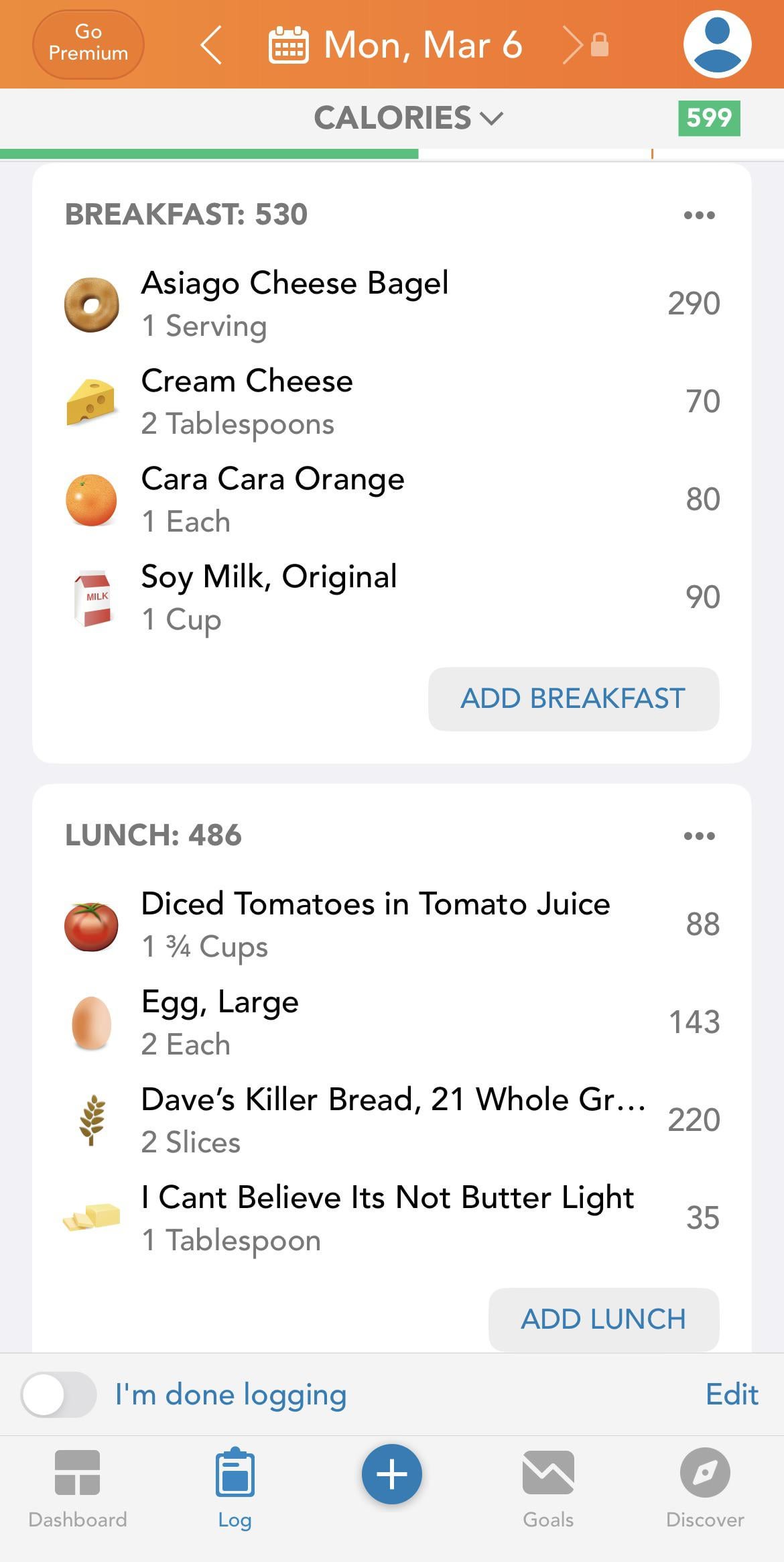Tap Add Breakfast
Image resolution: width=784 pixels, height=1562 pixels.
click(574, 699)
